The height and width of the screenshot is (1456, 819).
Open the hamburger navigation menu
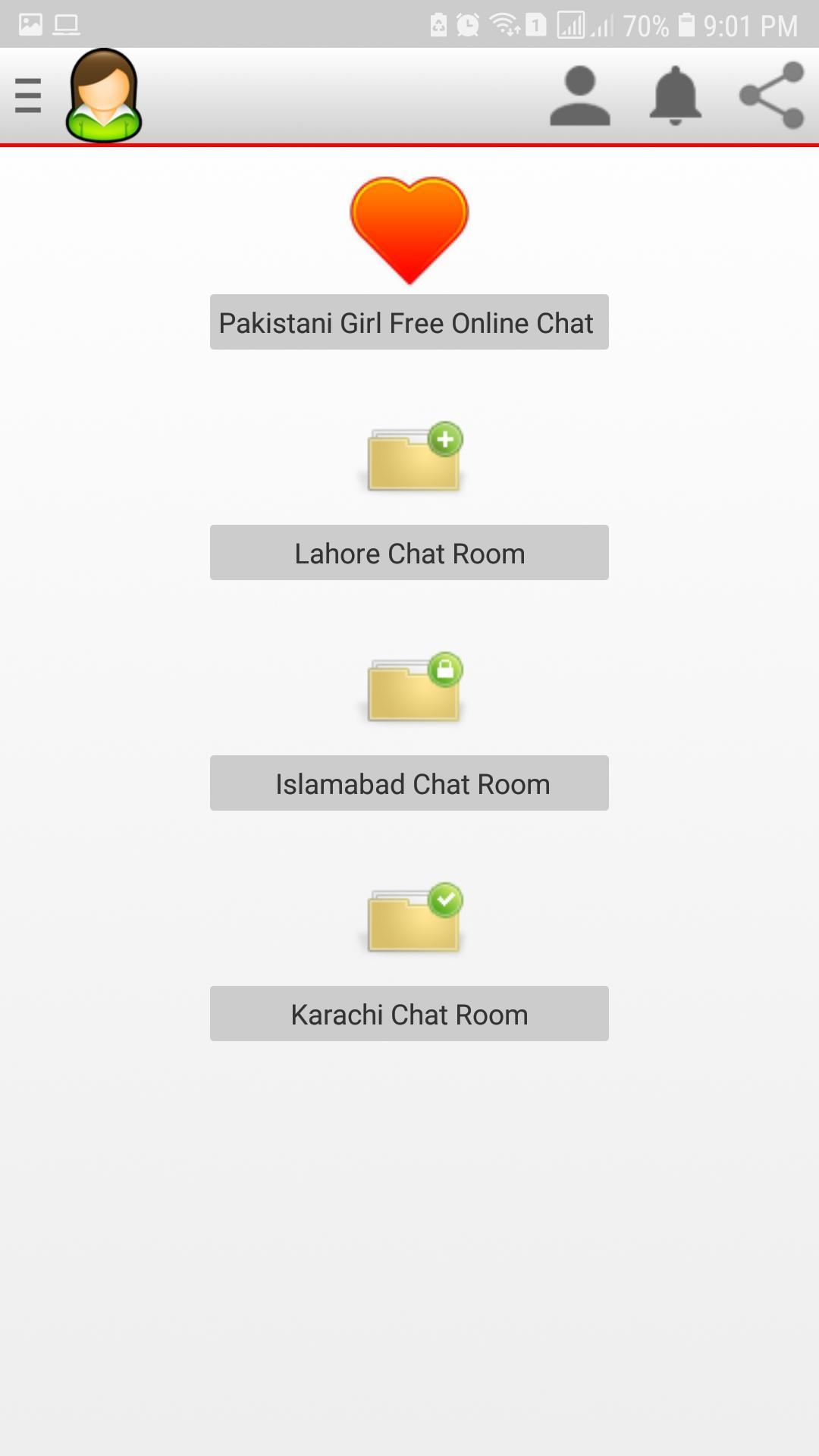click(x=28, y=96)
